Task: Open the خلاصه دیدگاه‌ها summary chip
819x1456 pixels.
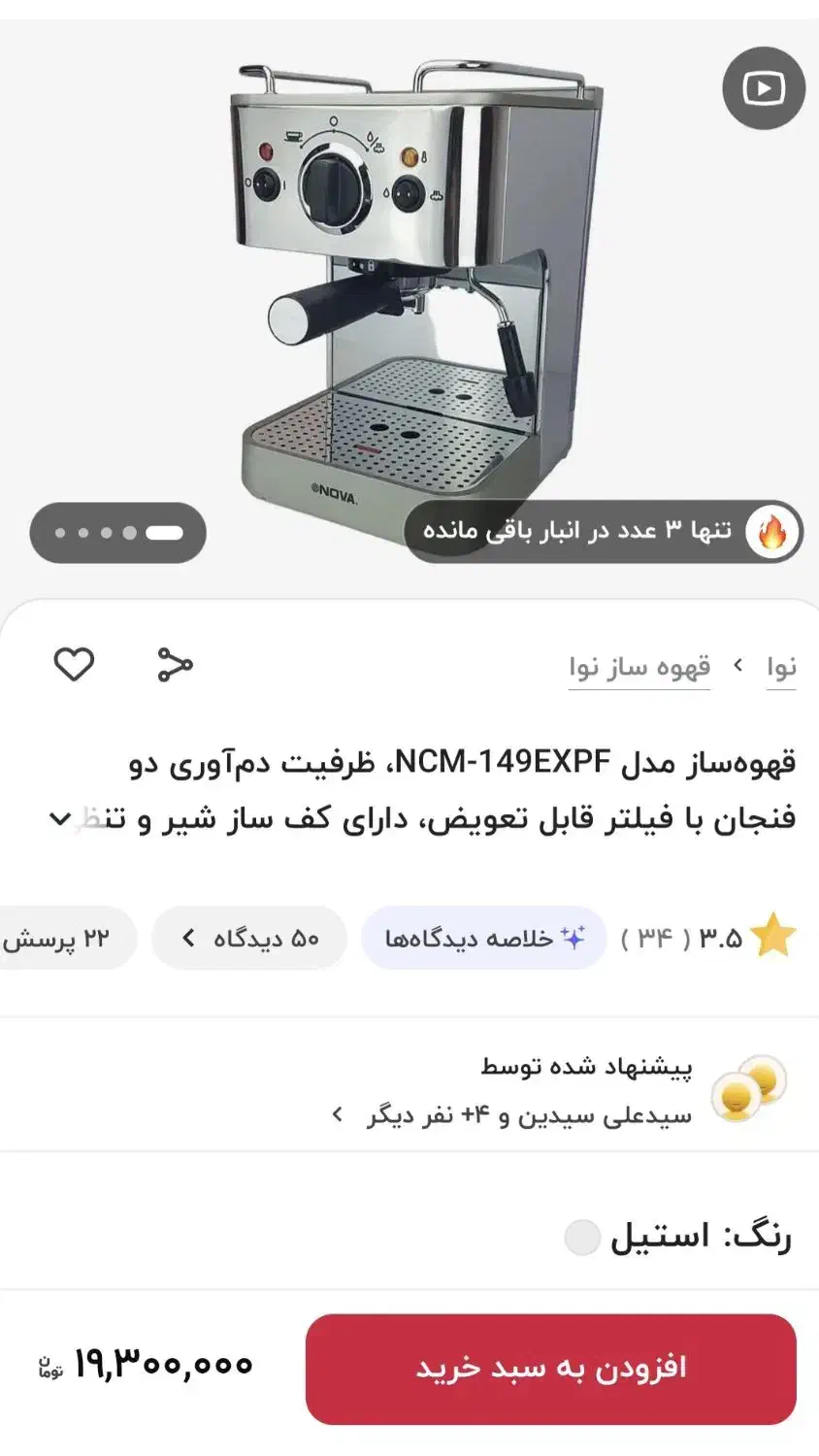Action: [x=485, y=938]
